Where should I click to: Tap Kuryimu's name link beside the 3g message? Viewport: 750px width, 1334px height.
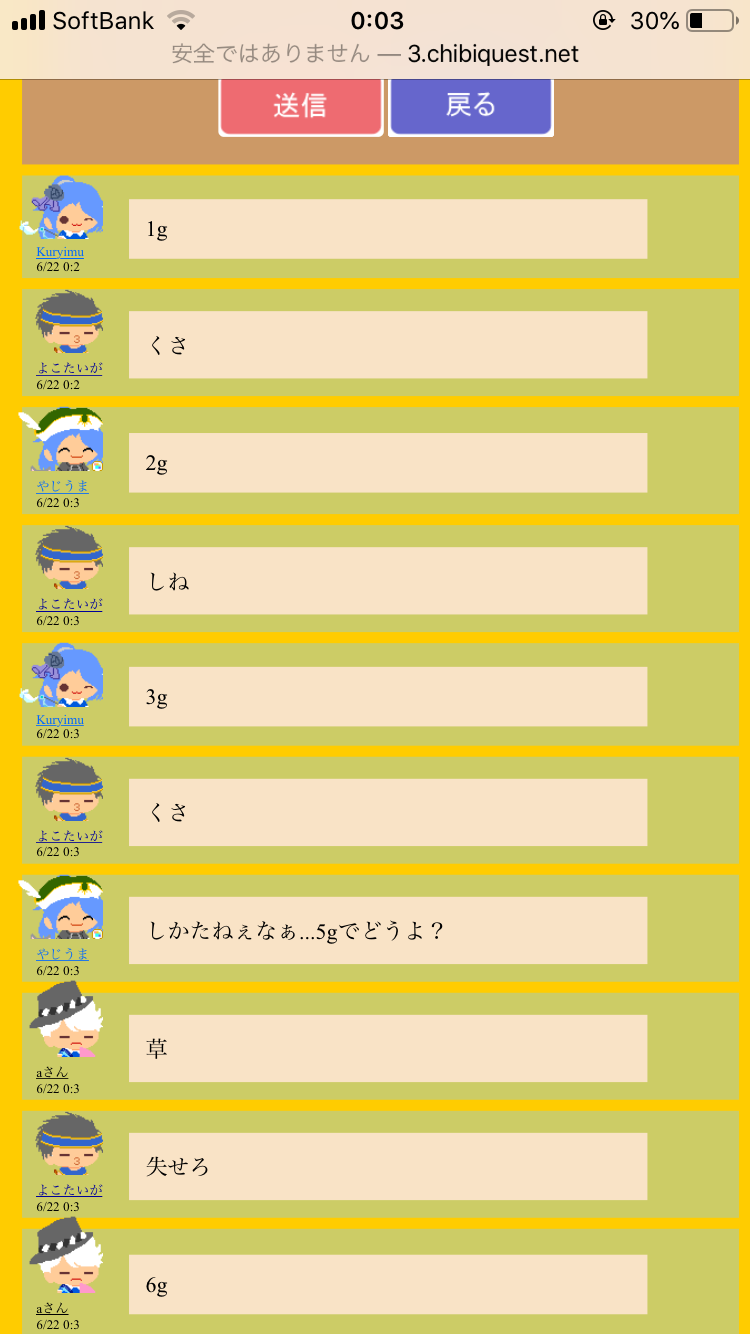pos(60,720)
